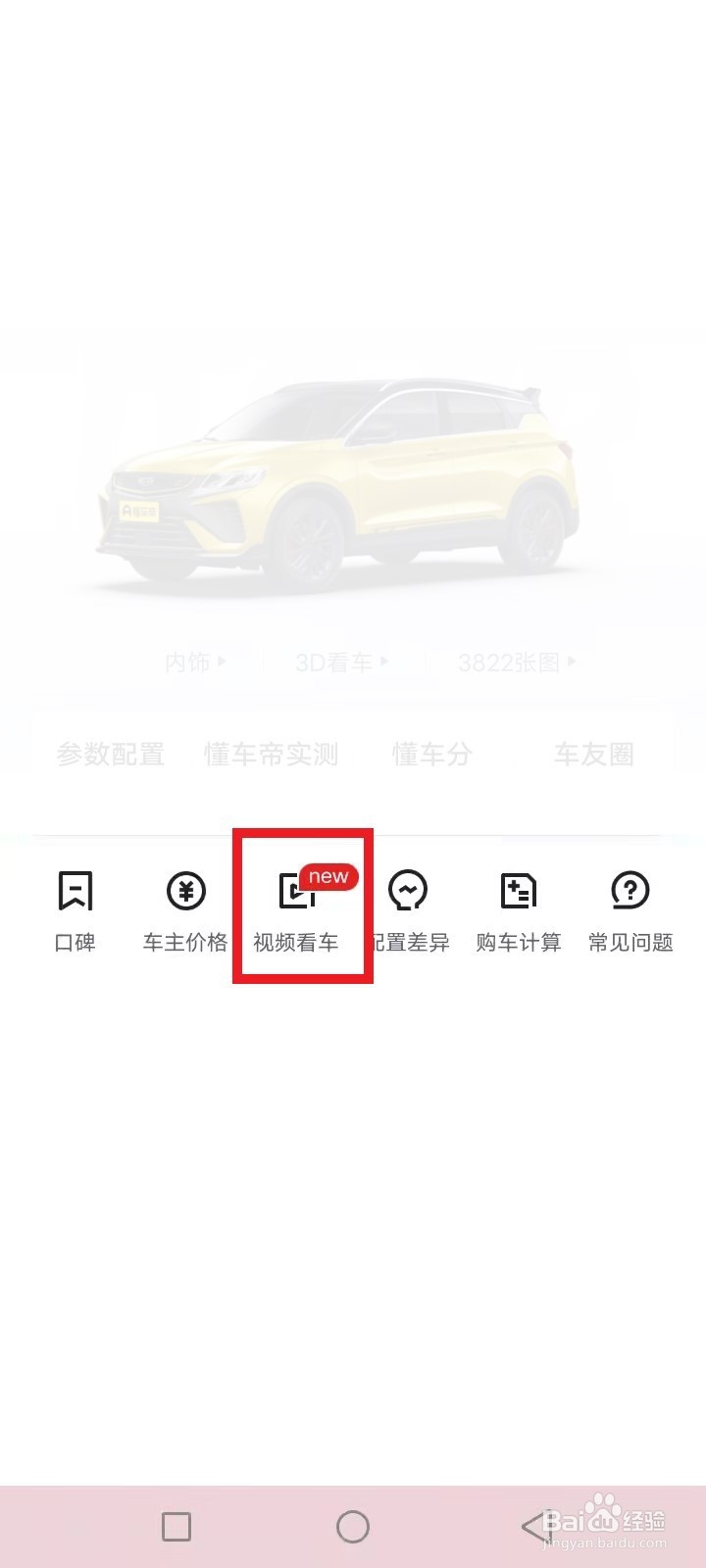Expand the 3D看车 arrow
The image size is (706, 1568).
[x=384, y=661]
